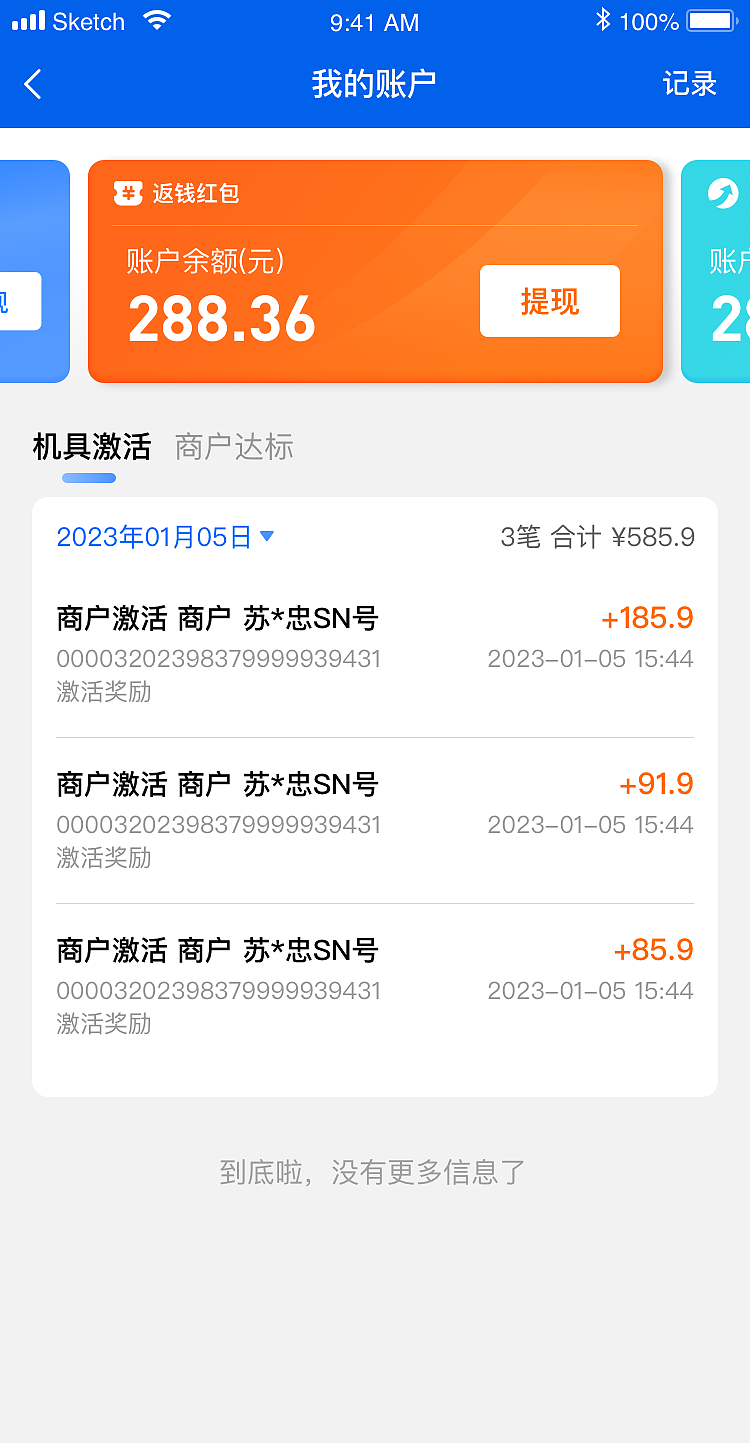Click the +185.9 amount on the first record

click(x=648, y=618)
